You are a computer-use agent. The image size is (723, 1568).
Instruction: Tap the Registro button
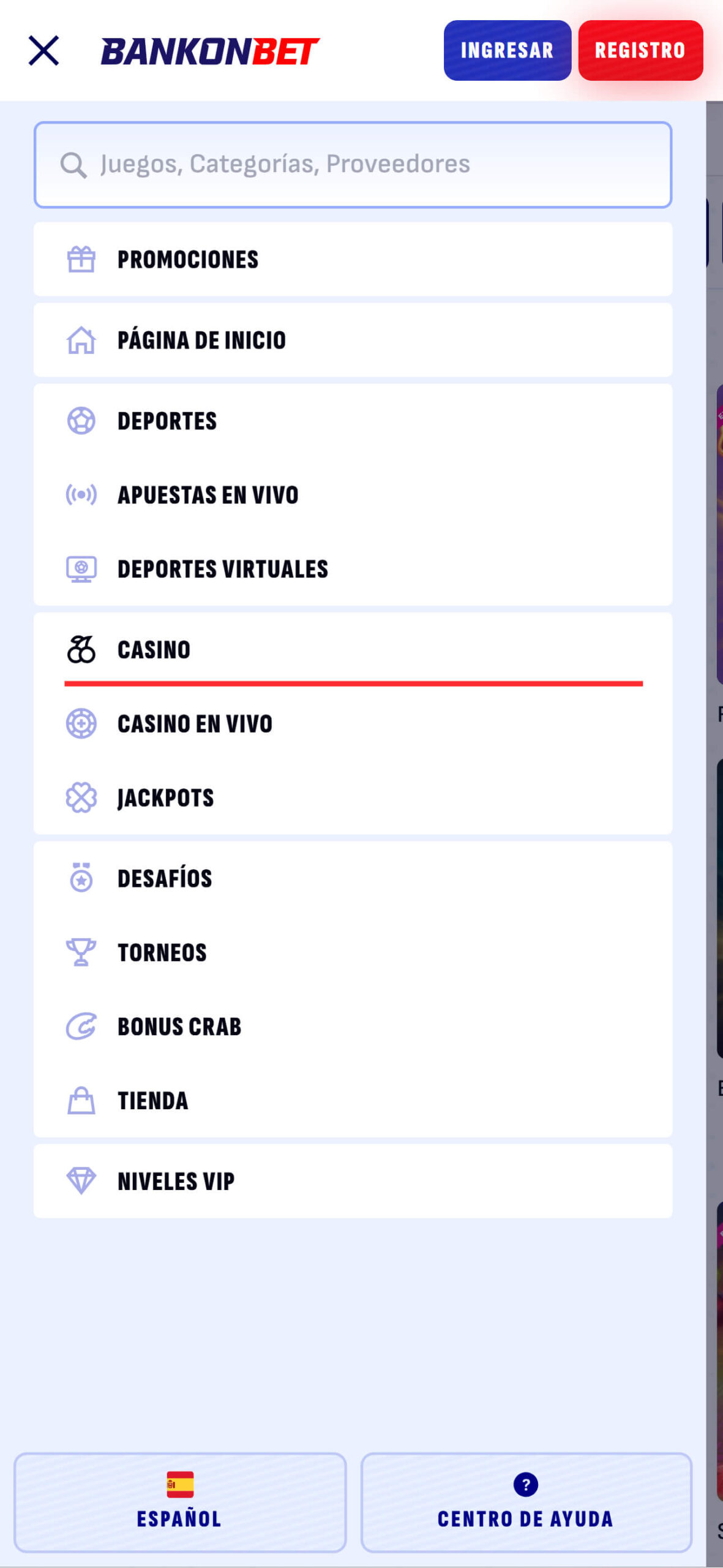click(x=640, y=50)
